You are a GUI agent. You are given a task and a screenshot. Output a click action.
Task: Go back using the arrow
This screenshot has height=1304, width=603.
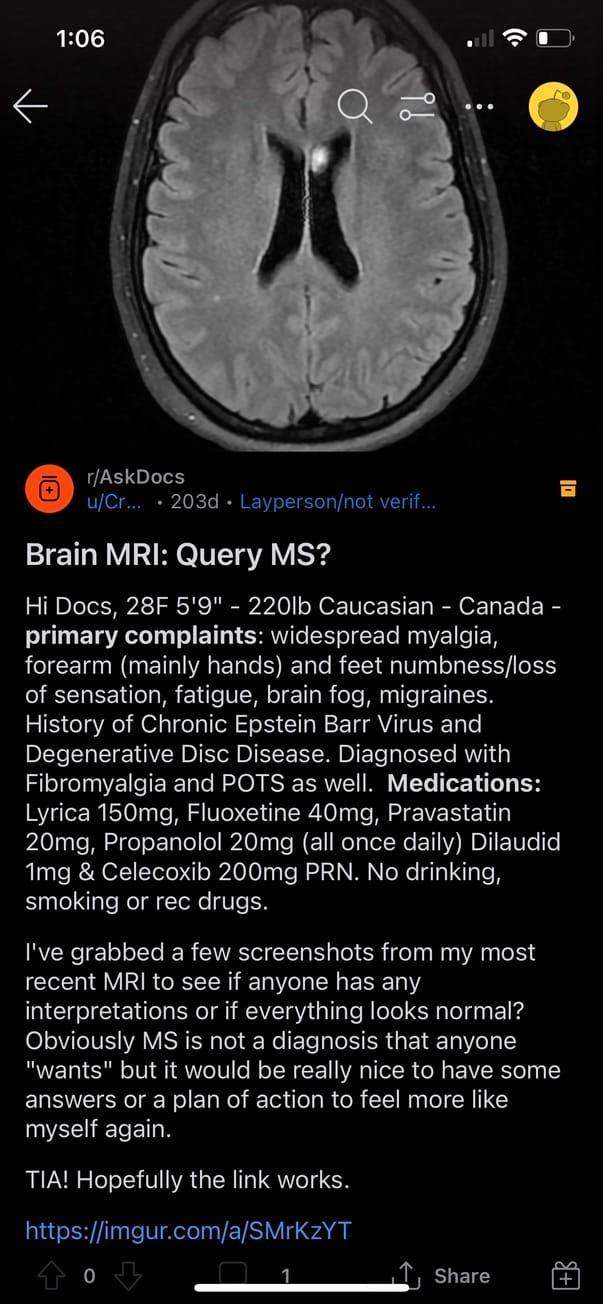coord(31,105)
